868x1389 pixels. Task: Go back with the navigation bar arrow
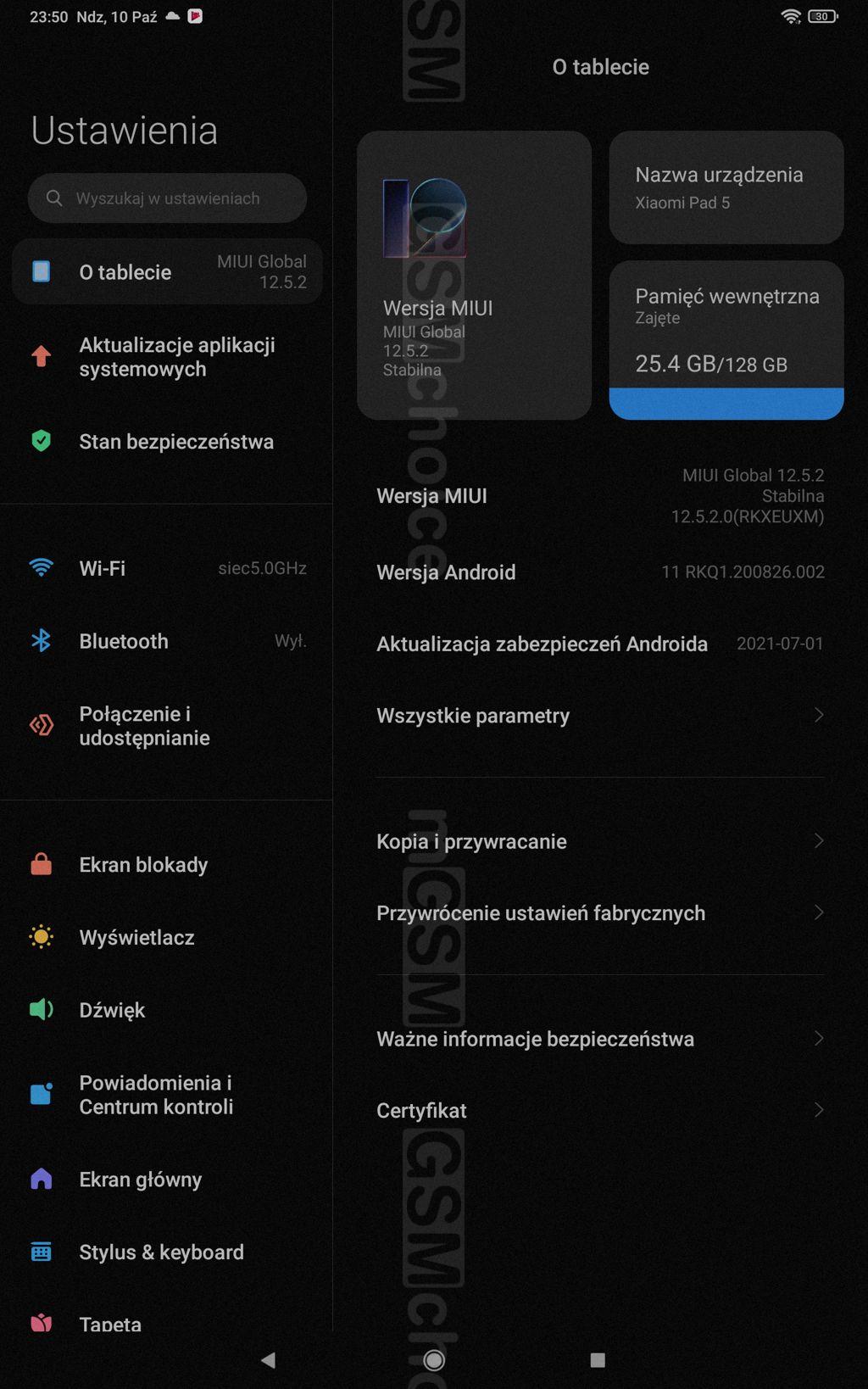269,1360
